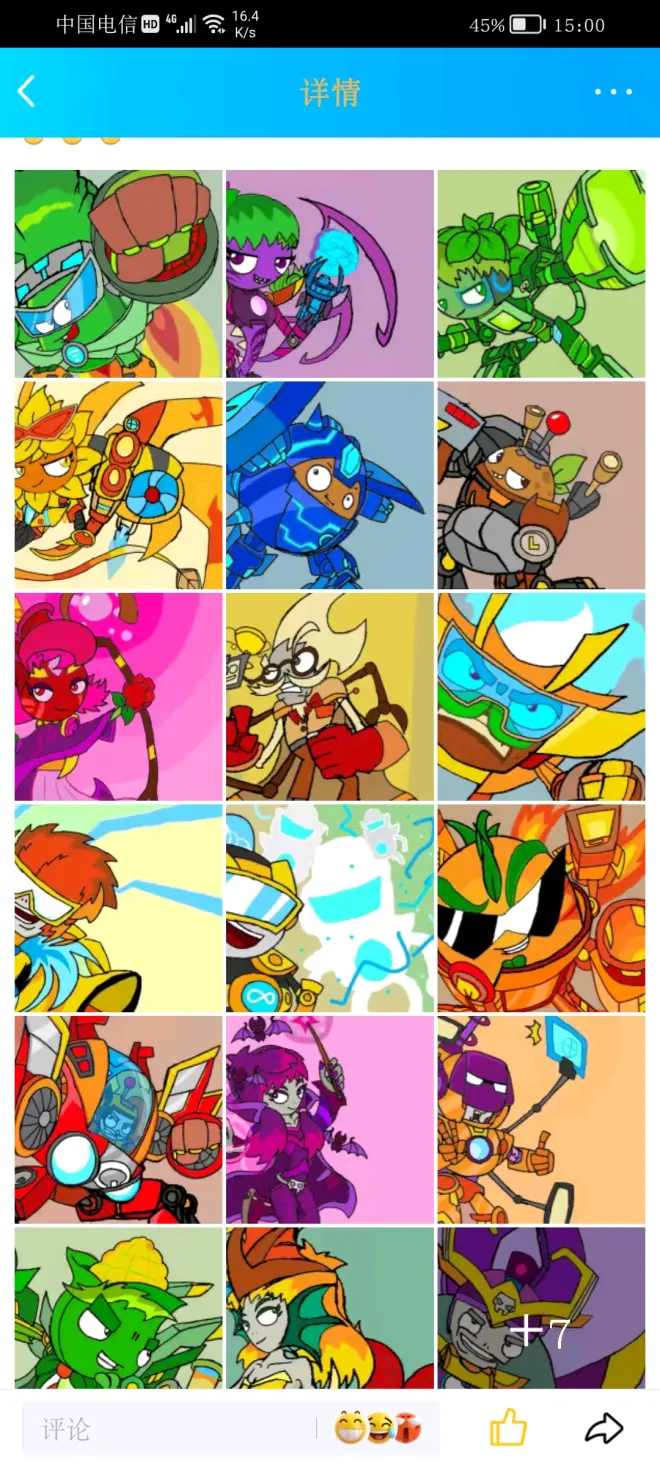Open the pink rose character image
Screen dimensions: 660x1467
point(118,696)
